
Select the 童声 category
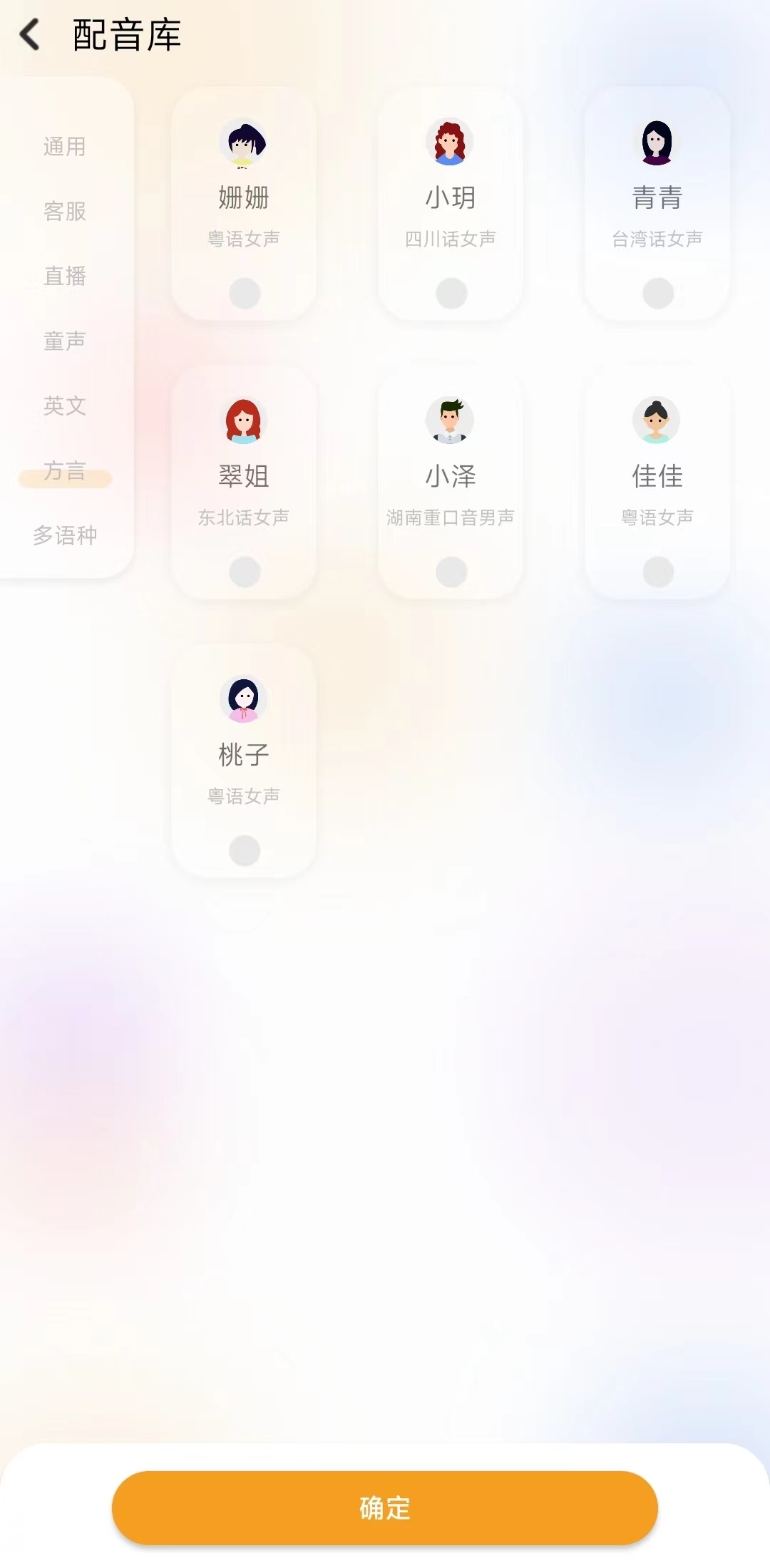tap(64, 341)
